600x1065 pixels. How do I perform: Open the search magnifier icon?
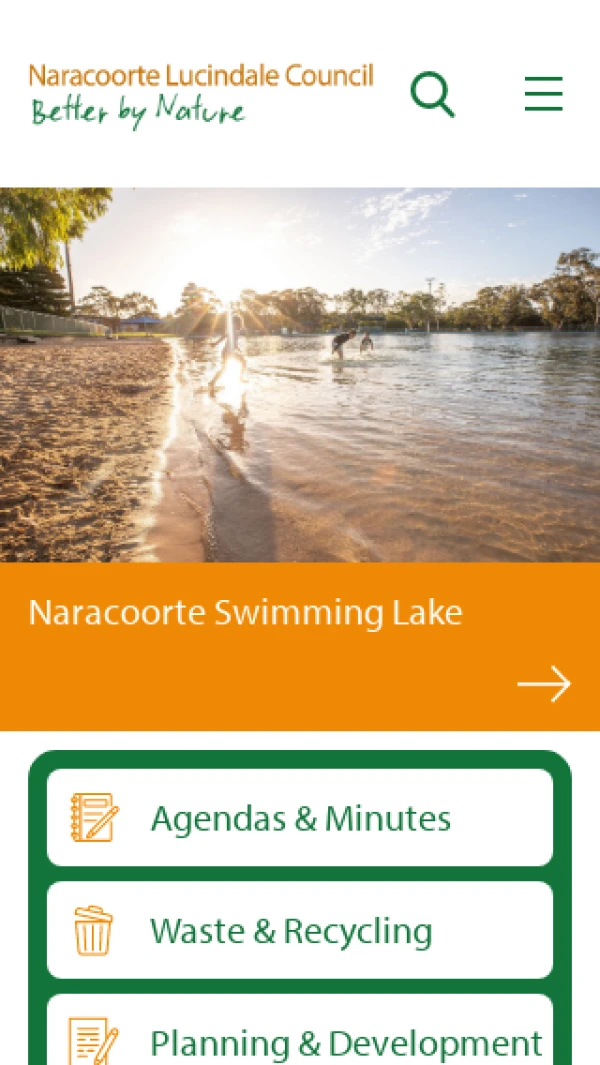[x=432, y=95]
